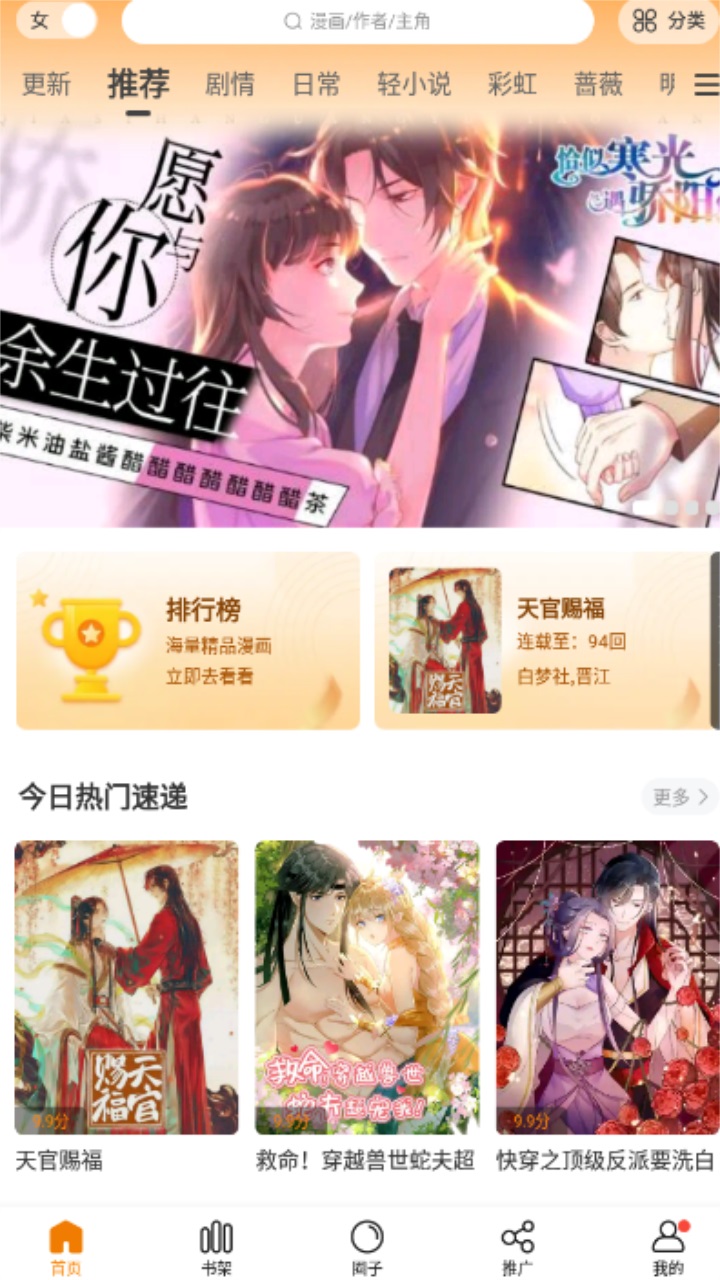
Task: Open the 救命！穿越兽世蛇夫超 comic
Action: (366, 1005)
